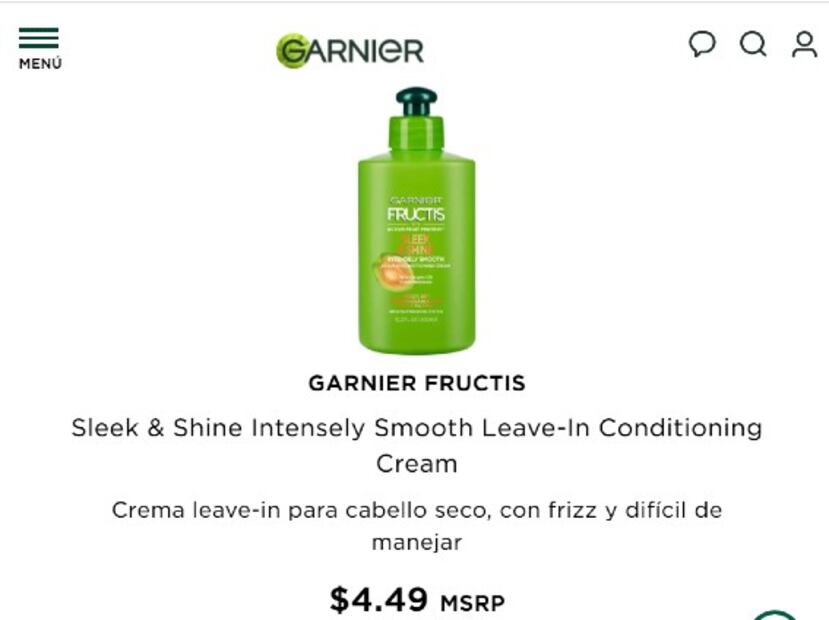Tap the search magnifier icon
Screen dimensions: 829x620
[x=753, y=44]
